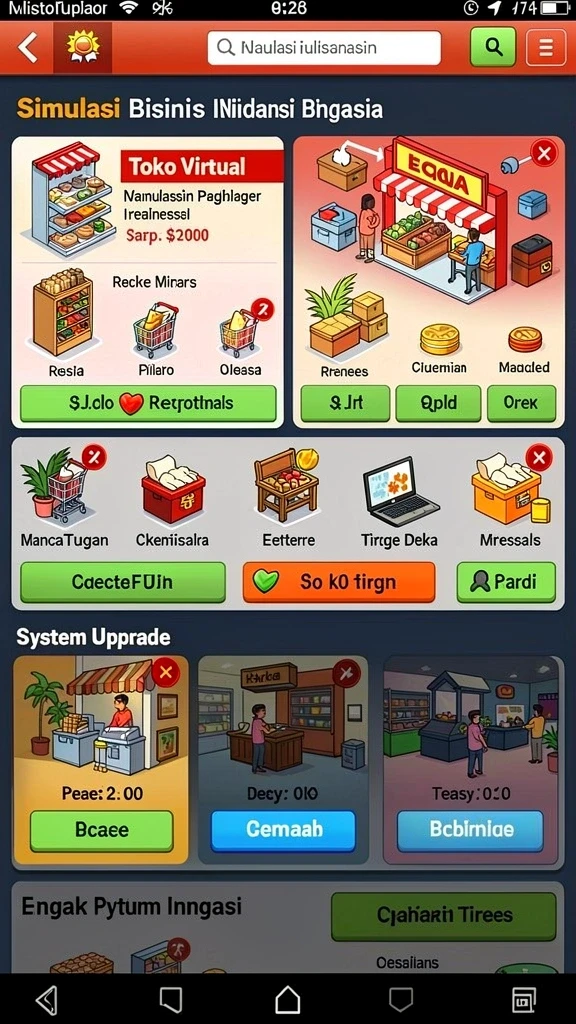Screen dimensions: 576x1024
Task: Go back with the top-left arrow
Action: pyautogui.click(x=28, y=48)
